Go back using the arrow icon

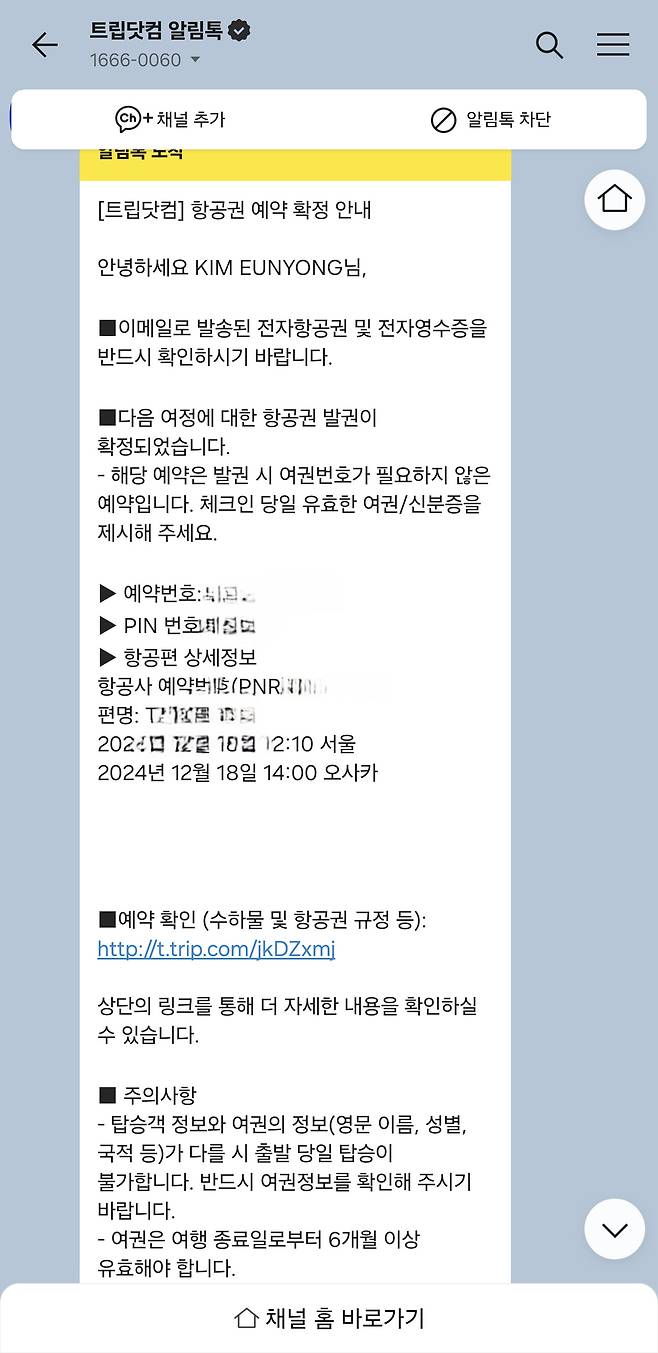point(45,45)
